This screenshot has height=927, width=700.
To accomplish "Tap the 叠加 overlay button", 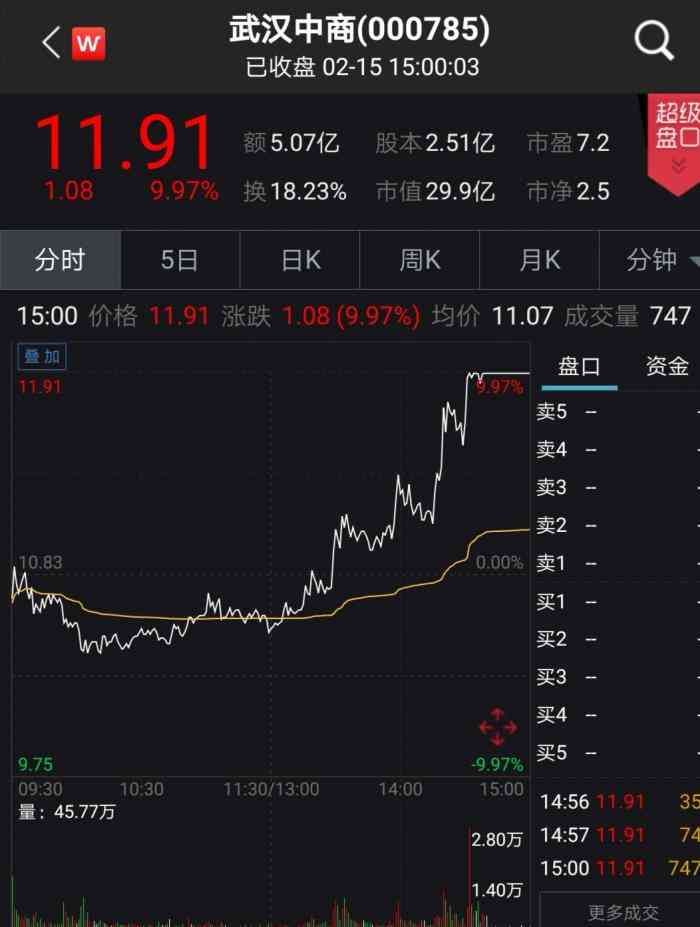I will click(42, 357).
